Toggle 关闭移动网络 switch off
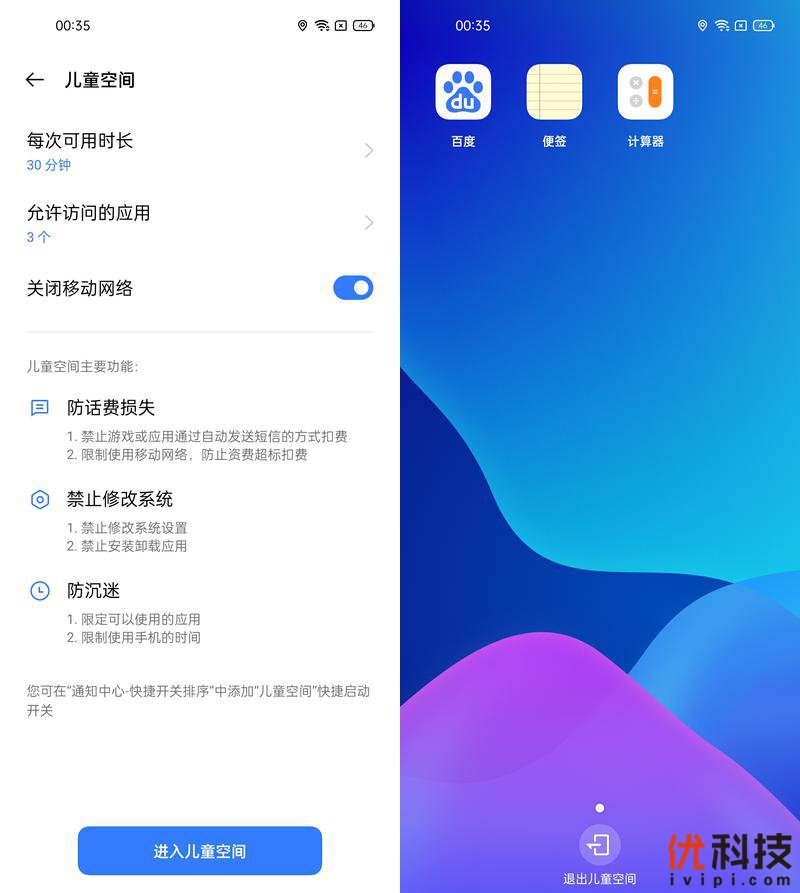 point(352,288)
